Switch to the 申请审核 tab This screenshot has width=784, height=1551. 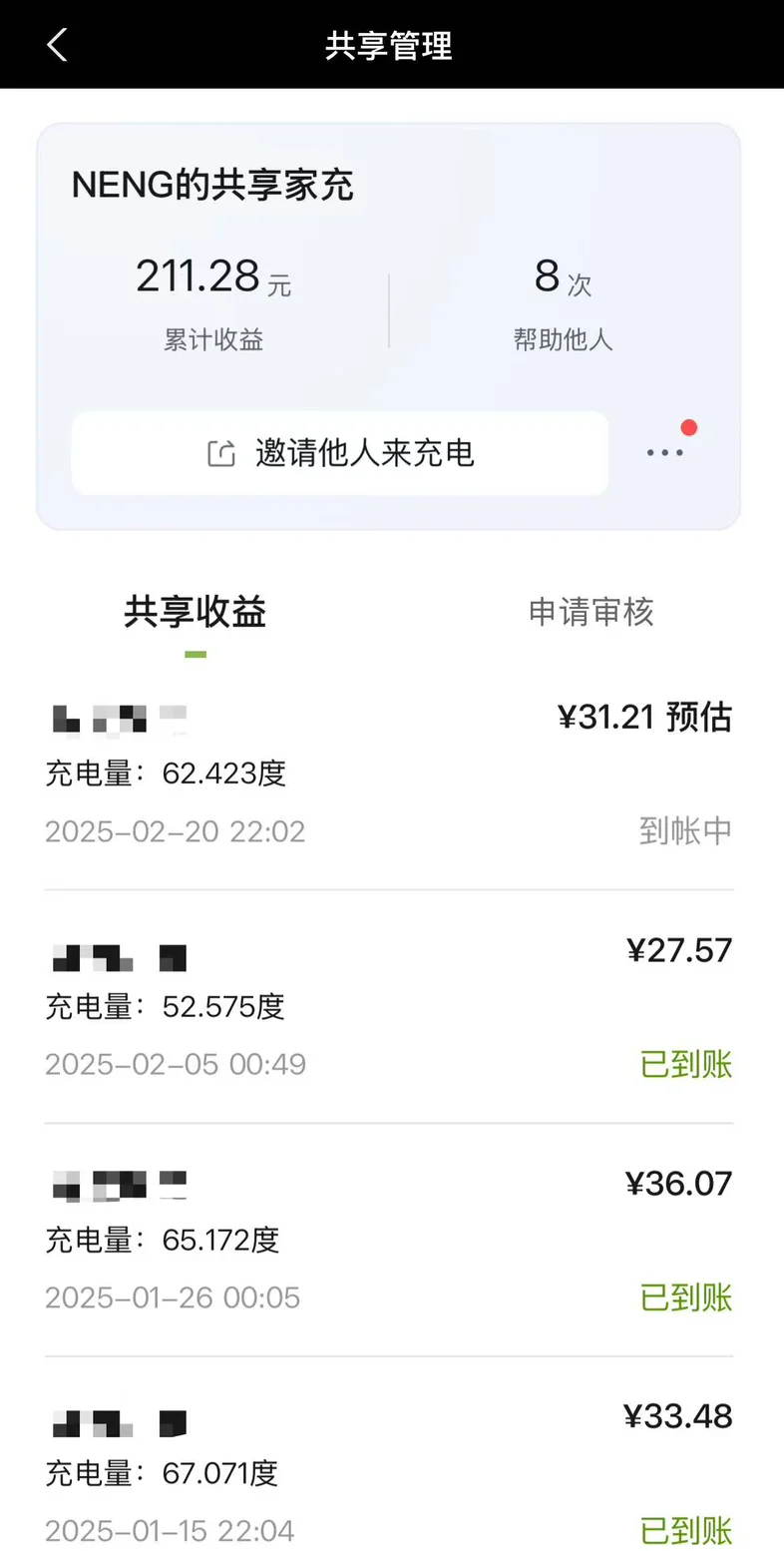click(590, 612)
